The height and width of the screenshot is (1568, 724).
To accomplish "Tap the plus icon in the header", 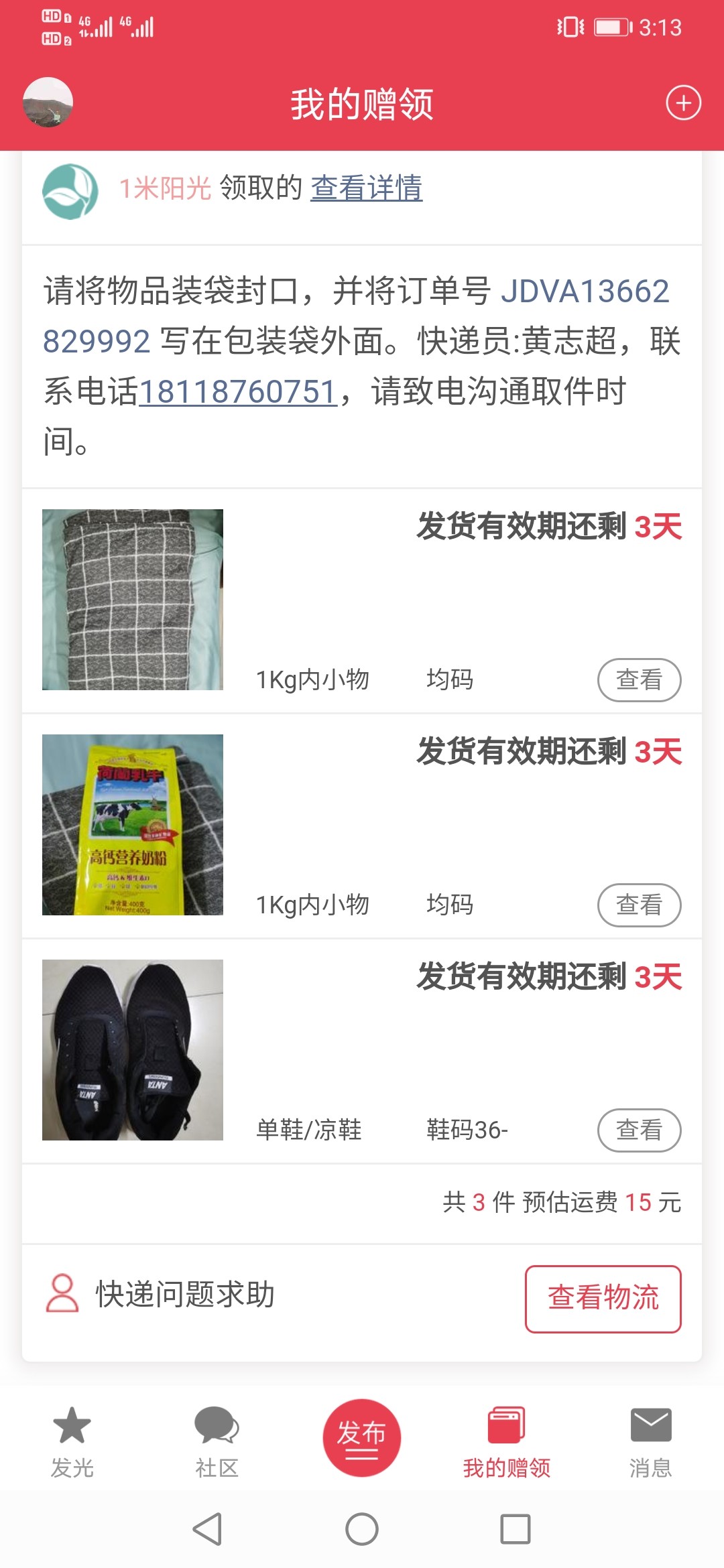I will 683,103.
